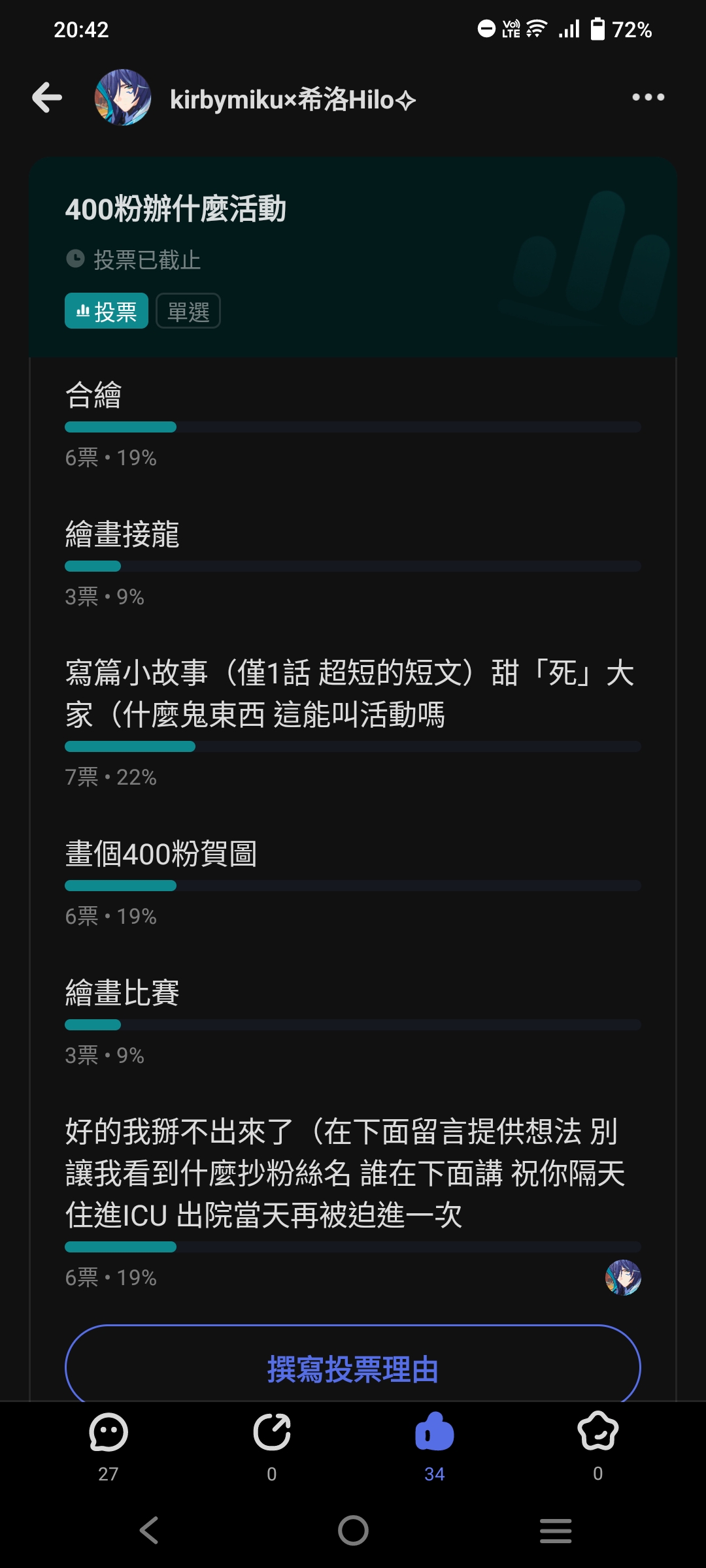Tap the username kirbymiku×希洛Hilo✧
The image size is (706, 1568).
tap(292, 99)
